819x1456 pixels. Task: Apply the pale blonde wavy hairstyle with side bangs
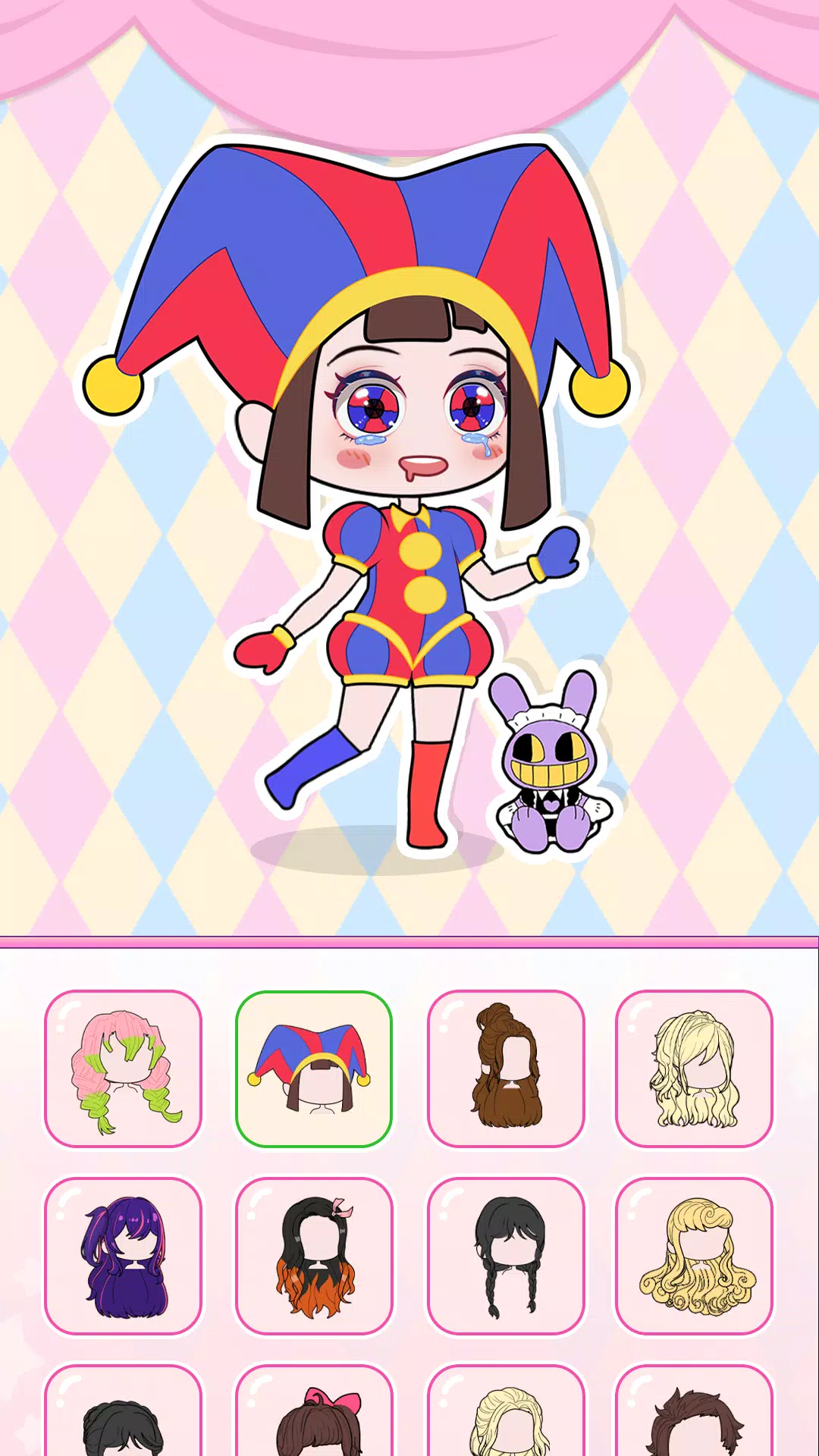click(694, 1069)
